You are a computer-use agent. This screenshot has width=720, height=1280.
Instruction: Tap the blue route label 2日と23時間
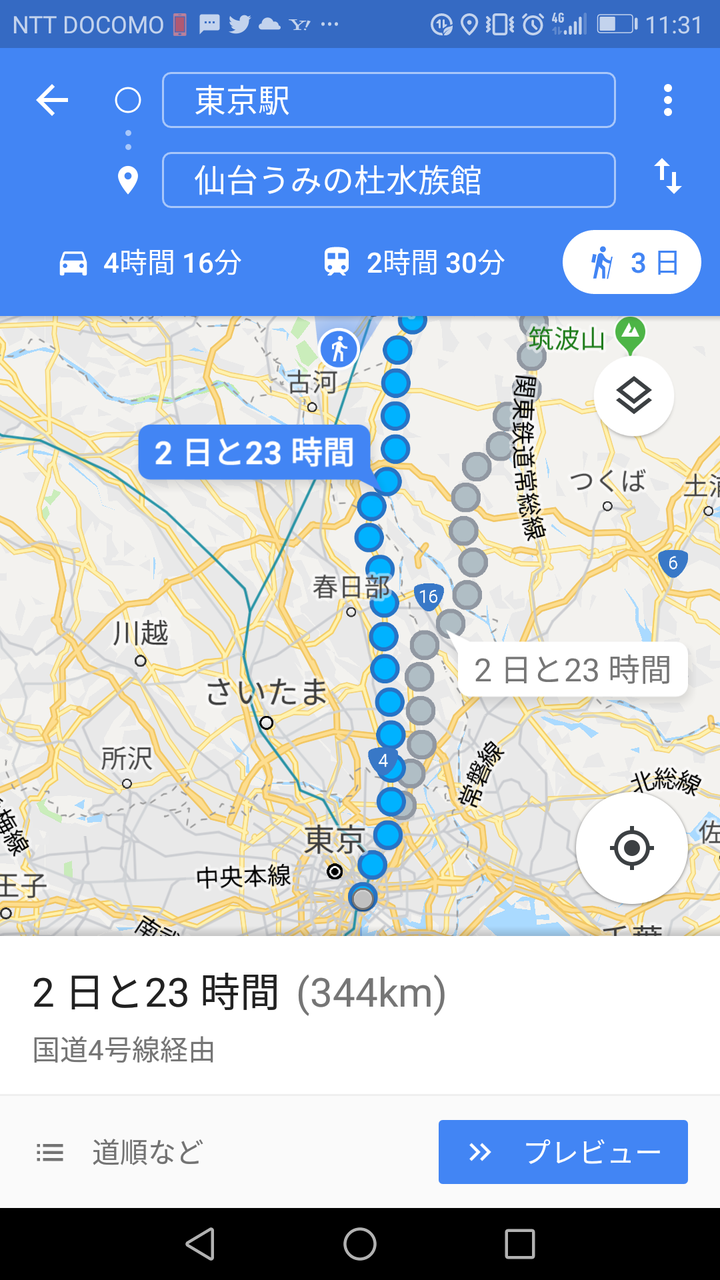click(x=254, y=453)
